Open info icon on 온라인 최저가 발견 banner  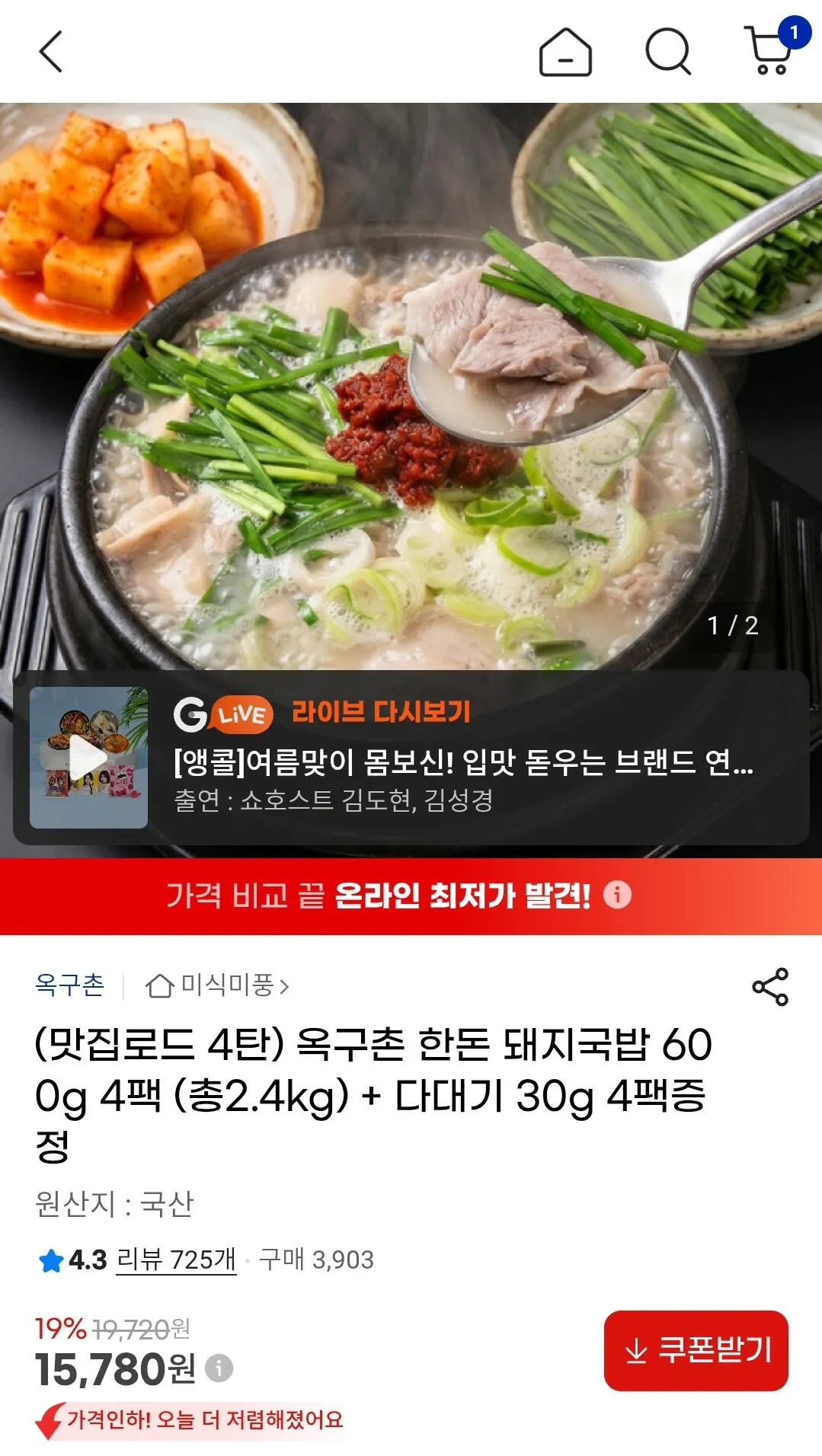tap(617, 895)
